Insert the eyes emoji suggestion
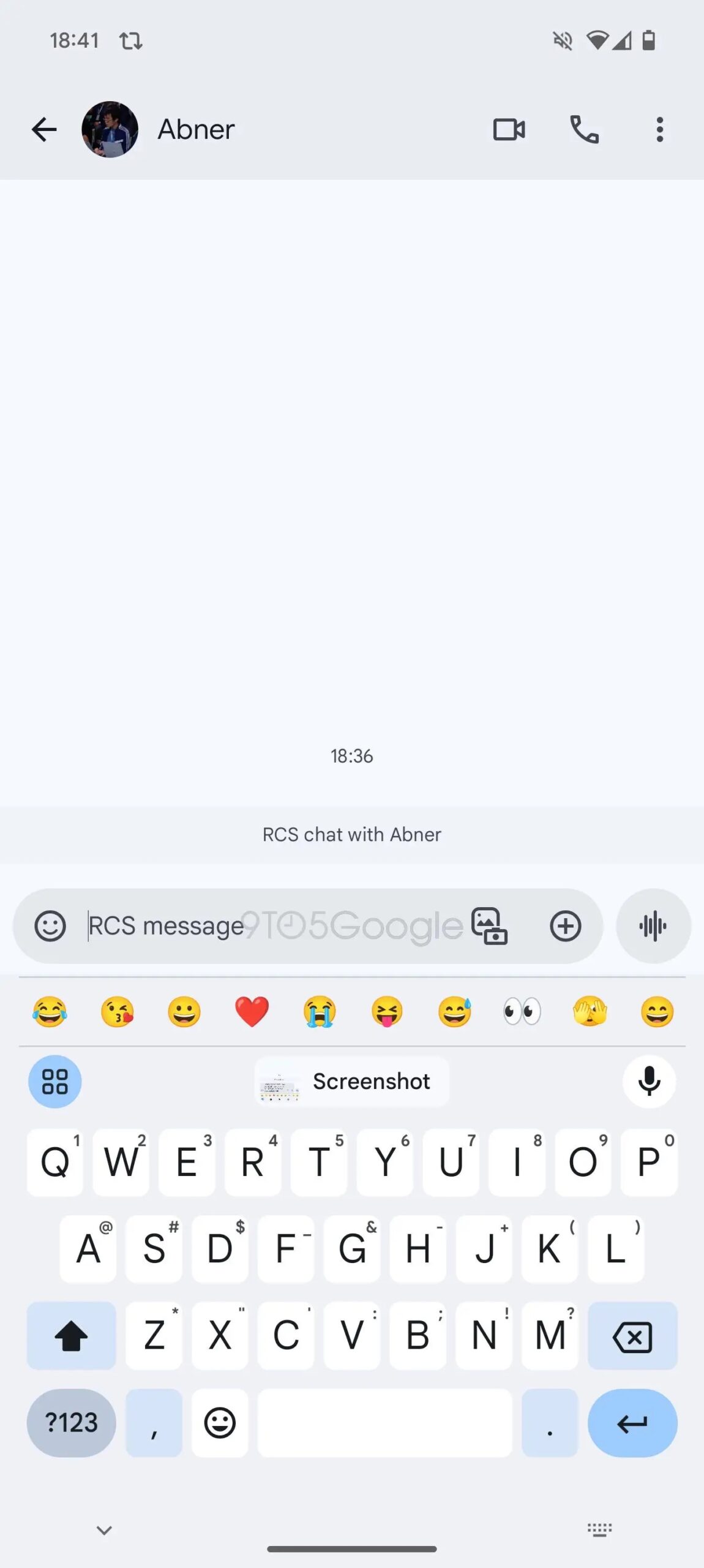The width and height of the screenshot is (704, 1568). (522, 1011)
